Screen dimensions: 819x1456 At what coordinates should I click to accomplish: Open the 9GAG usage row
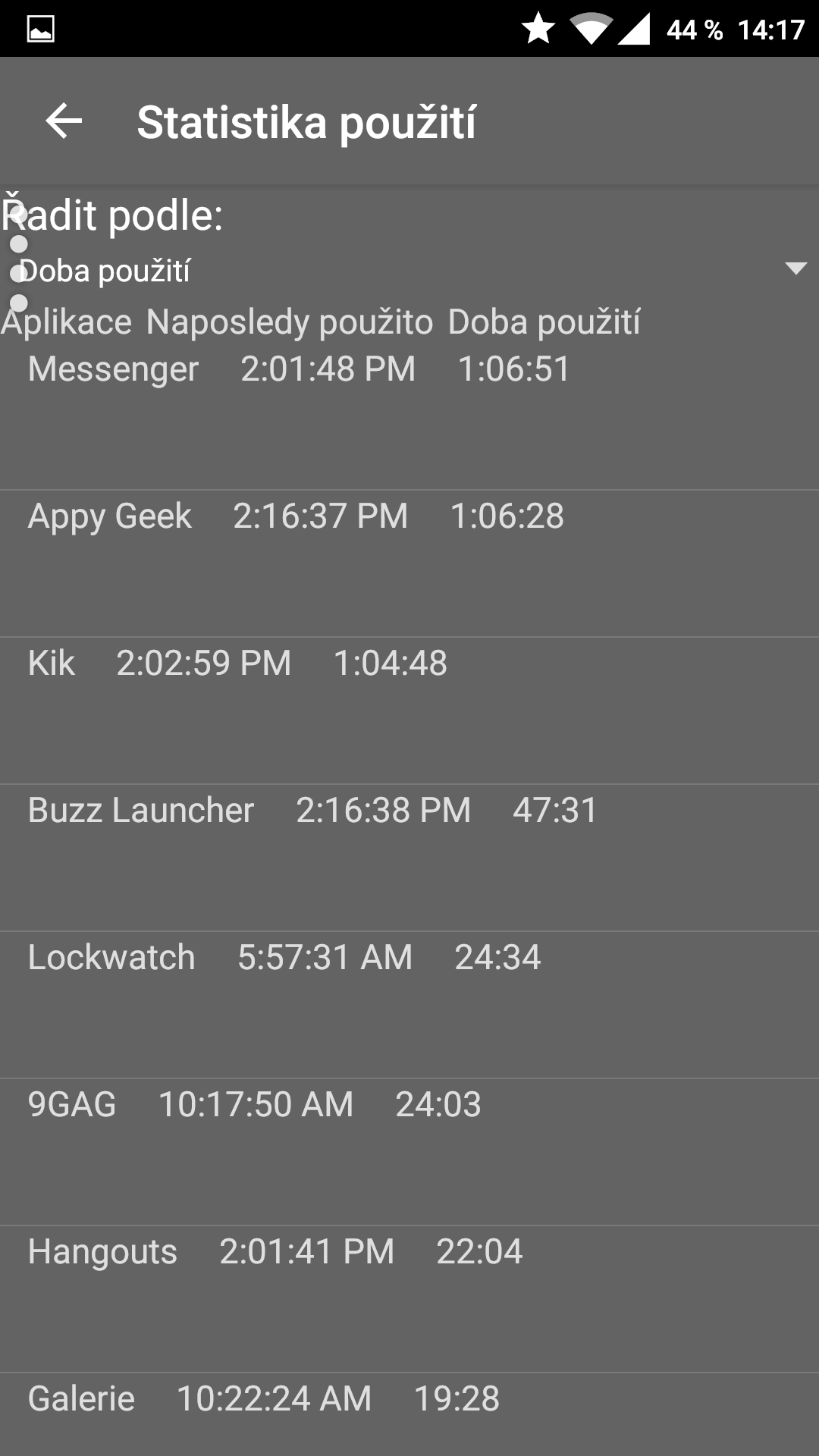409,1152
